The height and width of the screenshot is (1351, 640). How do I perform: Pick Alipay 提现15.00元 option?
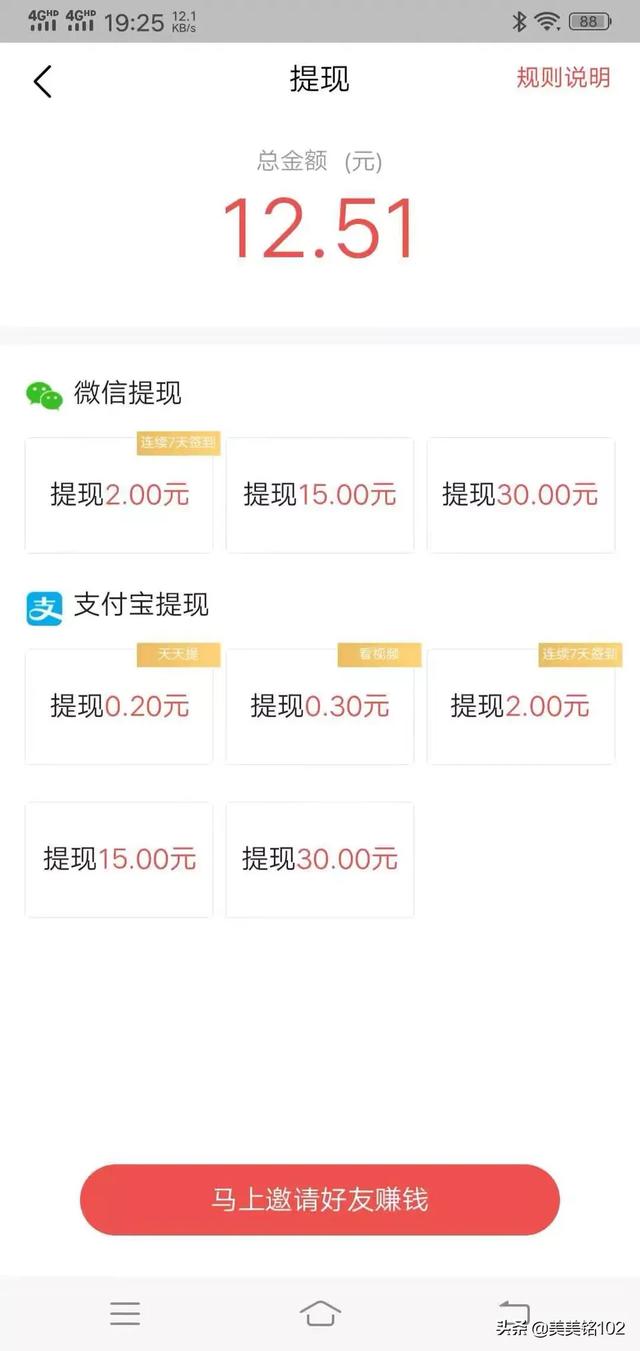click(x=119, y=860)
